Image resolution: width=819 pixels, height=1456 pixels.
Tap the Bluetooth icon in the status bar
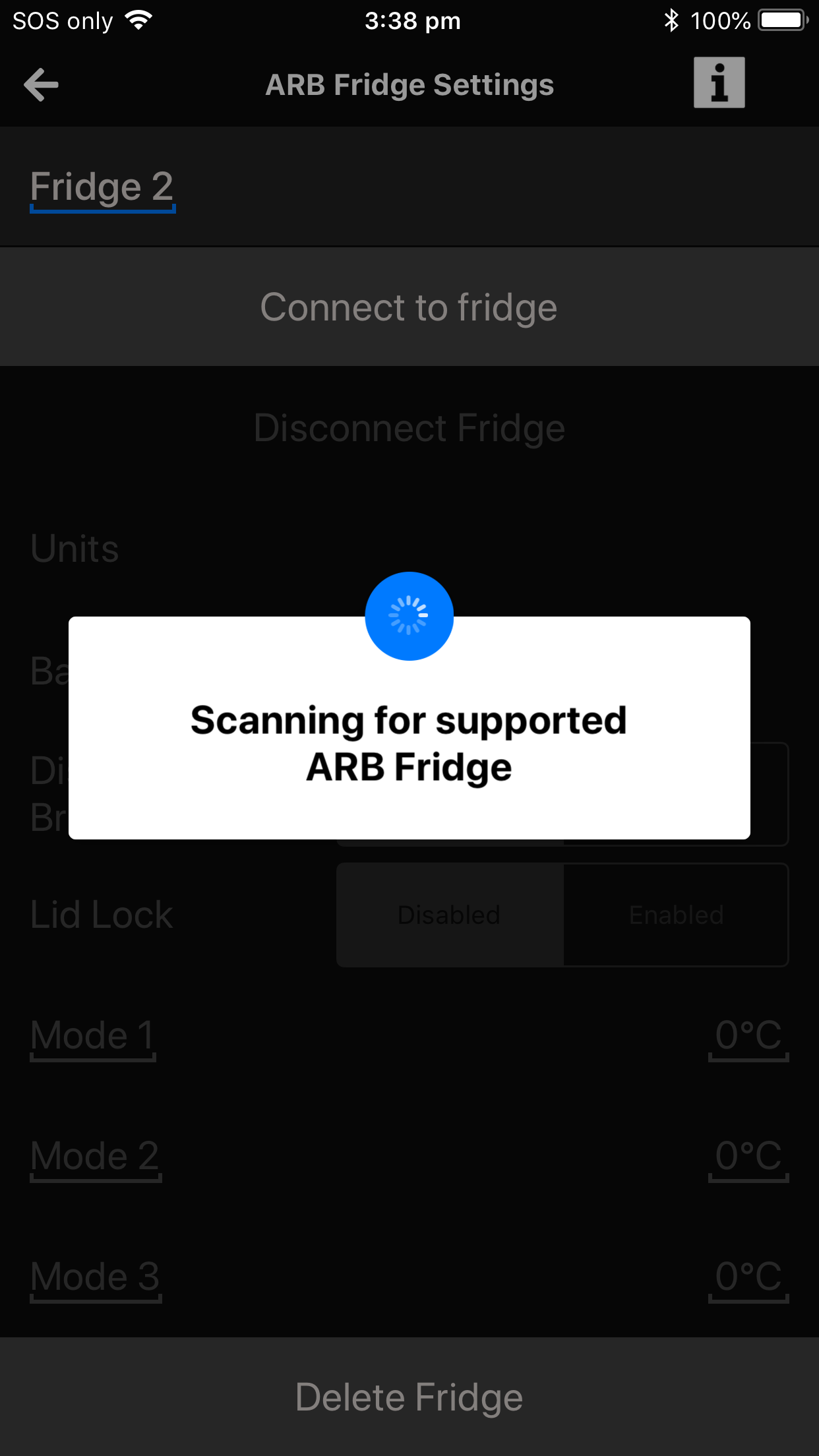673,20
